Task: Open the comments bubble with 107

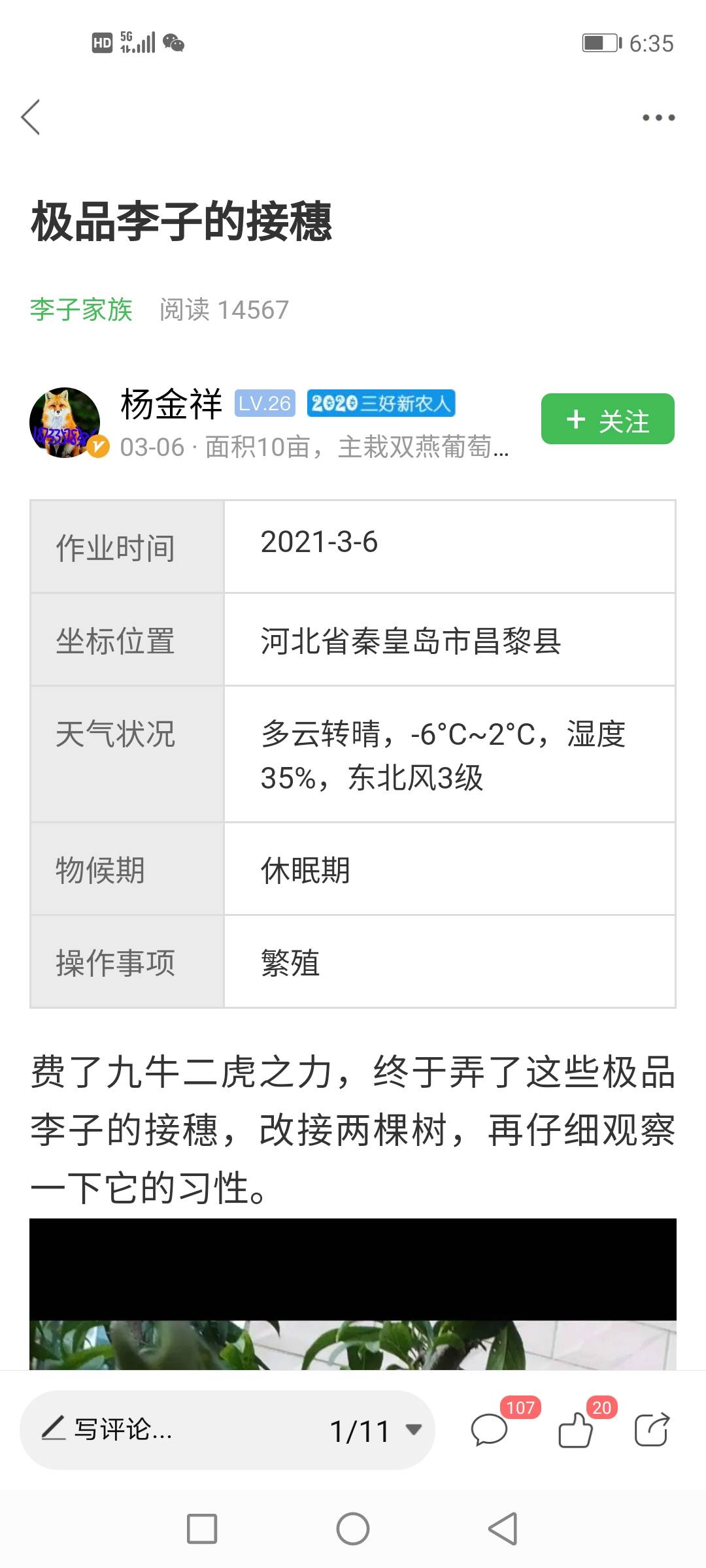Action: pyautogui.click(x=490, y=1430)
